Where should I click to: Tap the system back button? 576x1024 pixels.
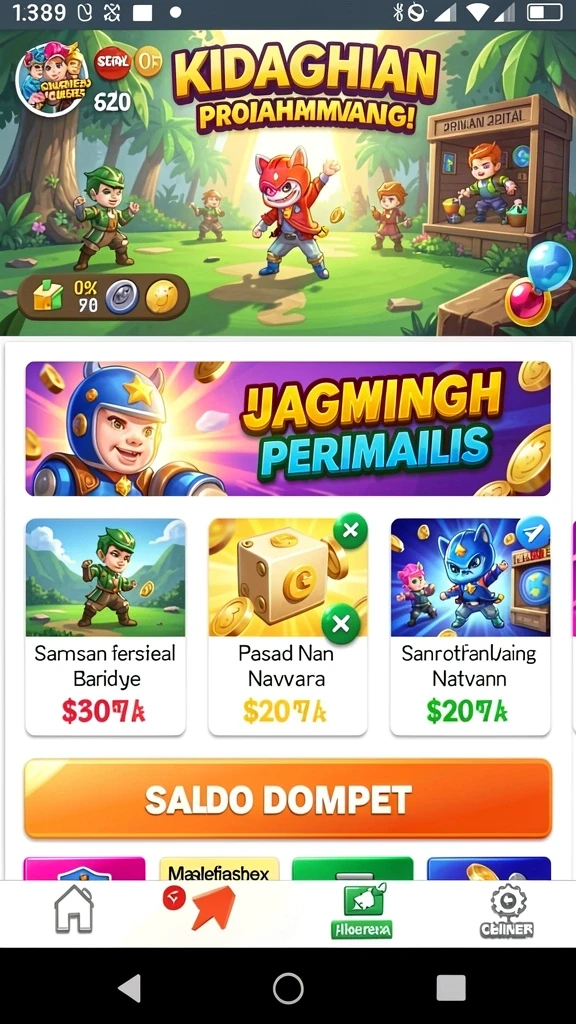pyautogui.click(x=129, y=987)
